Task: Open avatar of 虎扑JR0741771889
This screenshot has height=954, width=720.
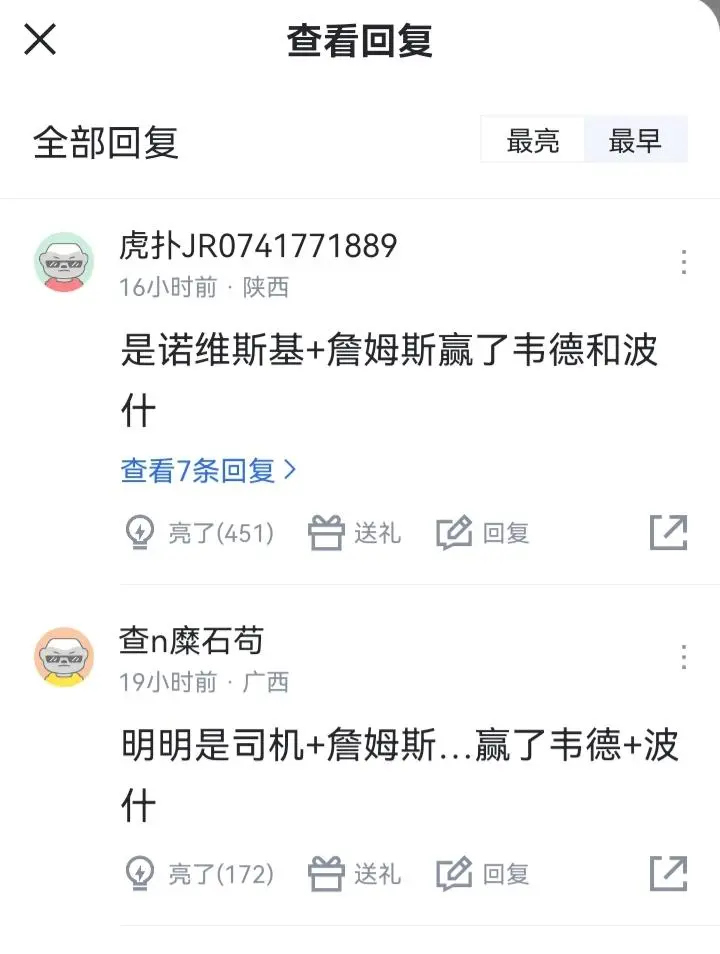Action: click(x=64, y=262)
